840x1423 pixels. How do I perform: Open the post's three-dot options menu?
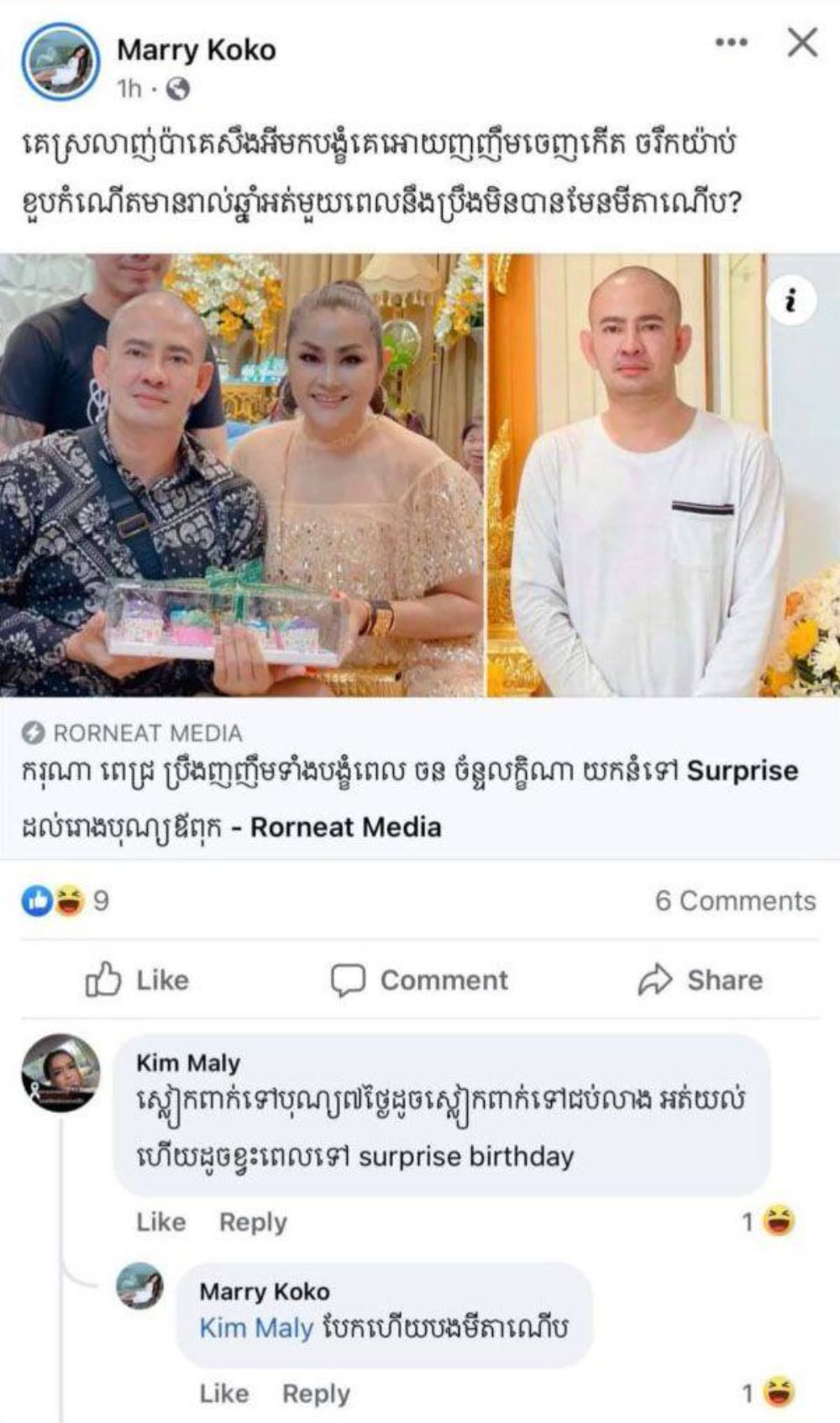point(731,42)
